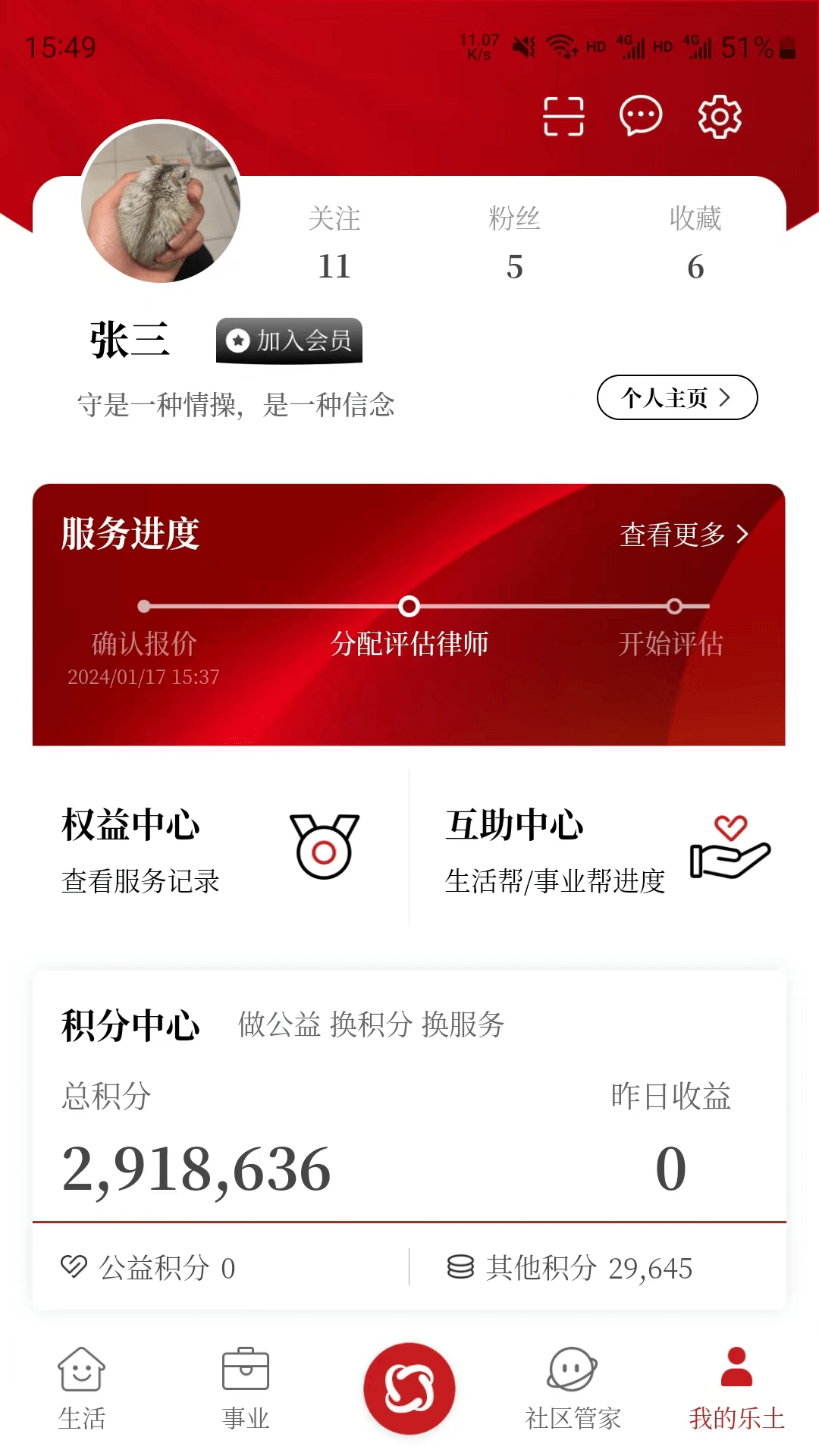This screenshot has height=1456, width=819.
Task: View 公益积分 charity points
Action: point(149,1267)
